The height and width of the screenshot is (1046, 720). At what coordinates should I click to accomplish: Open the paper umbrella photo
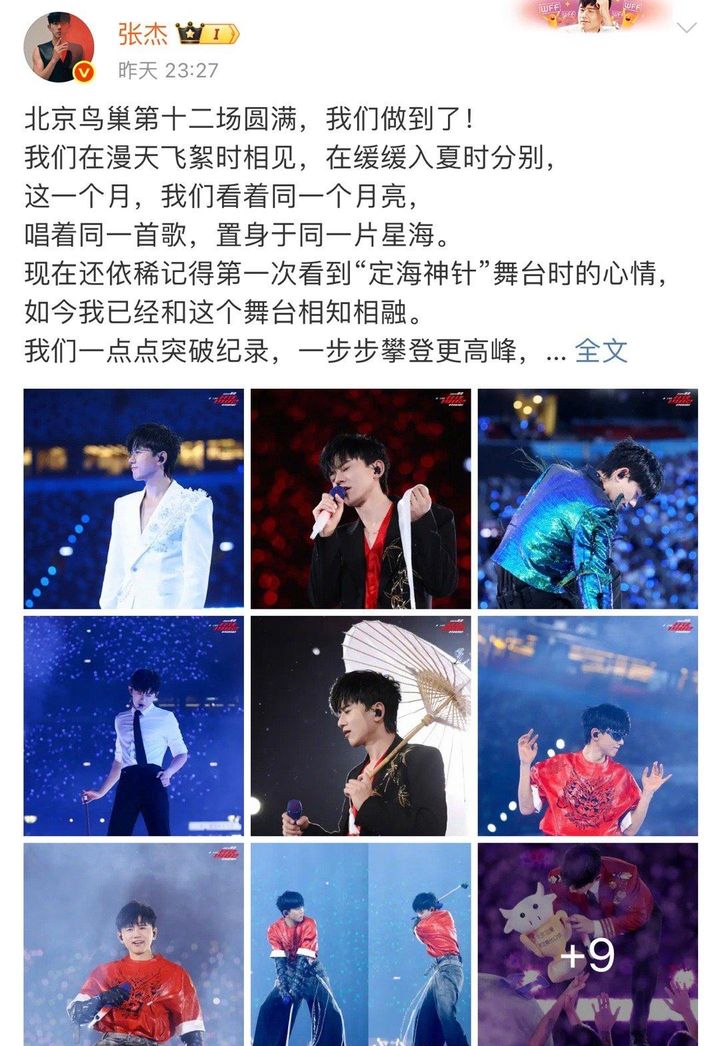click(360, 725)
